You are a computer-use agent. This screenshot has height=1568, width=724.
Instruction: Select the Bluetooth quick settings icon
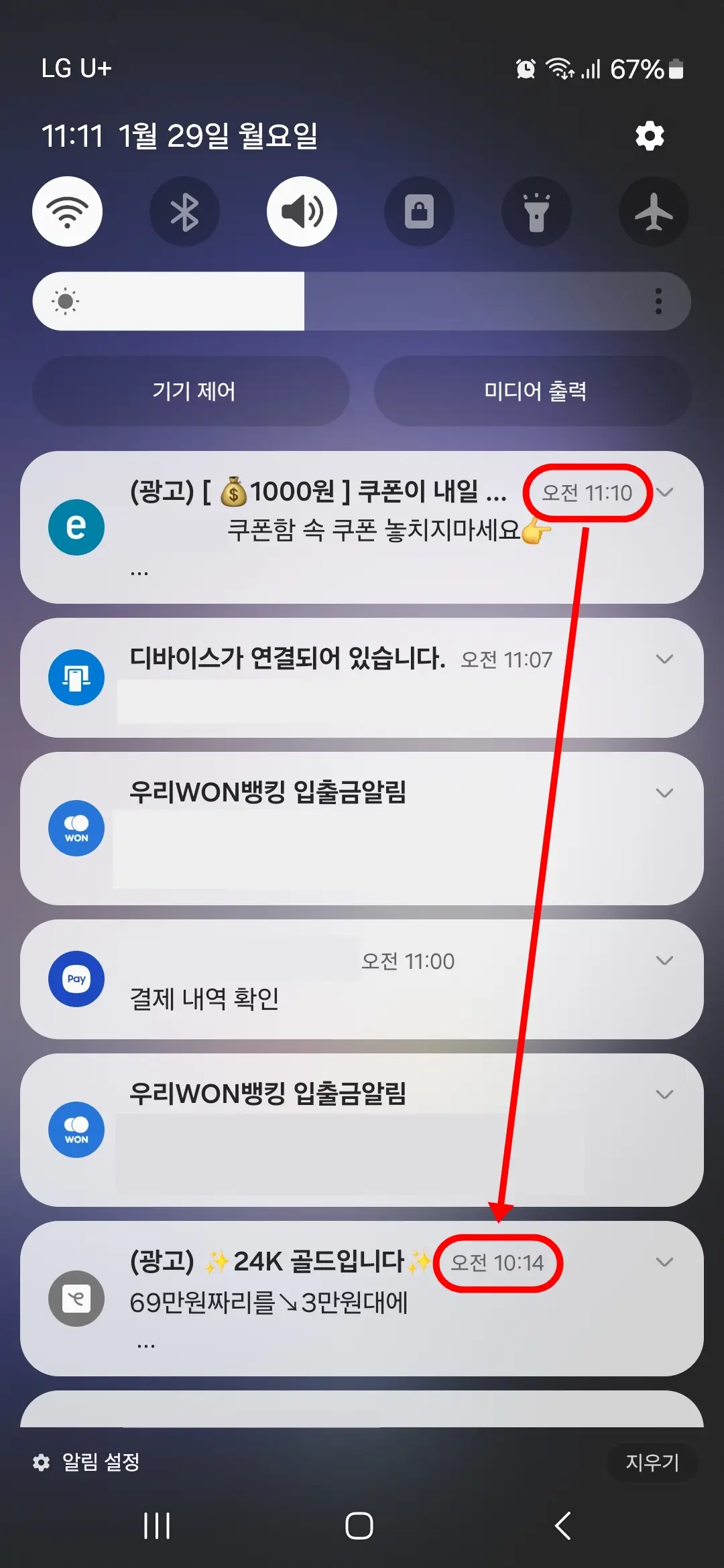pos(184,211)
